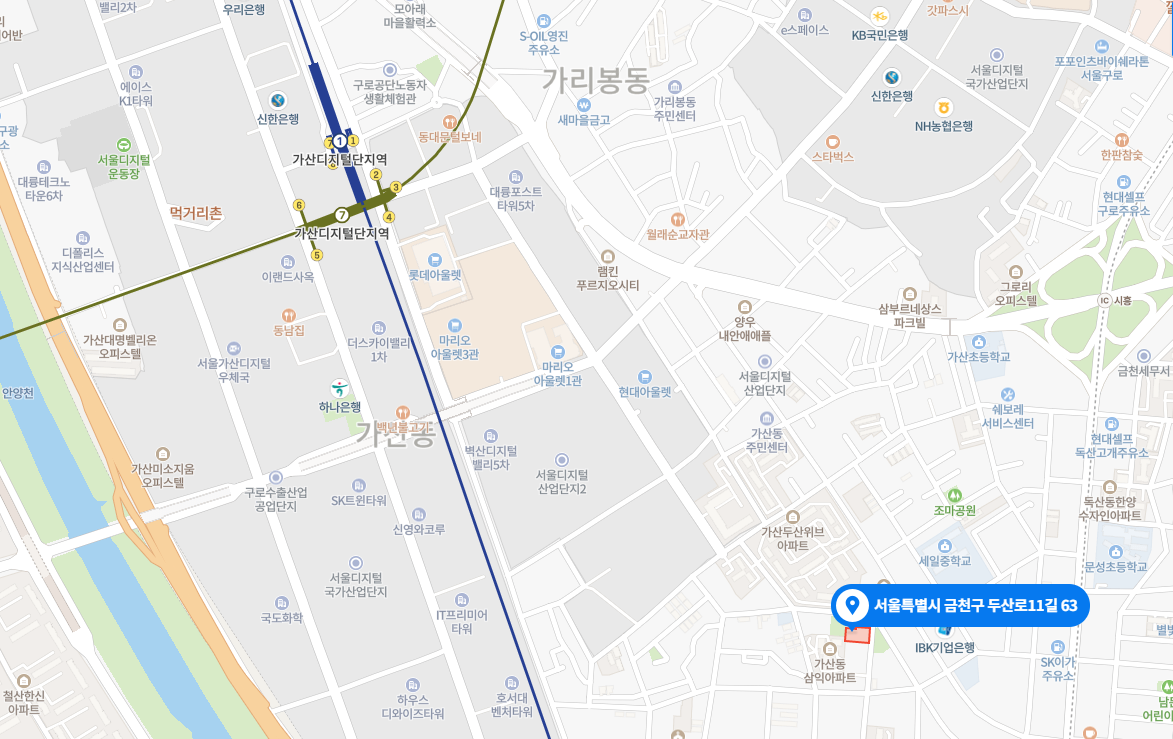Select the 서울가산디지털 우체국 marker
The width and height of the screenshot is (1173, 739).
pos(233,347)
